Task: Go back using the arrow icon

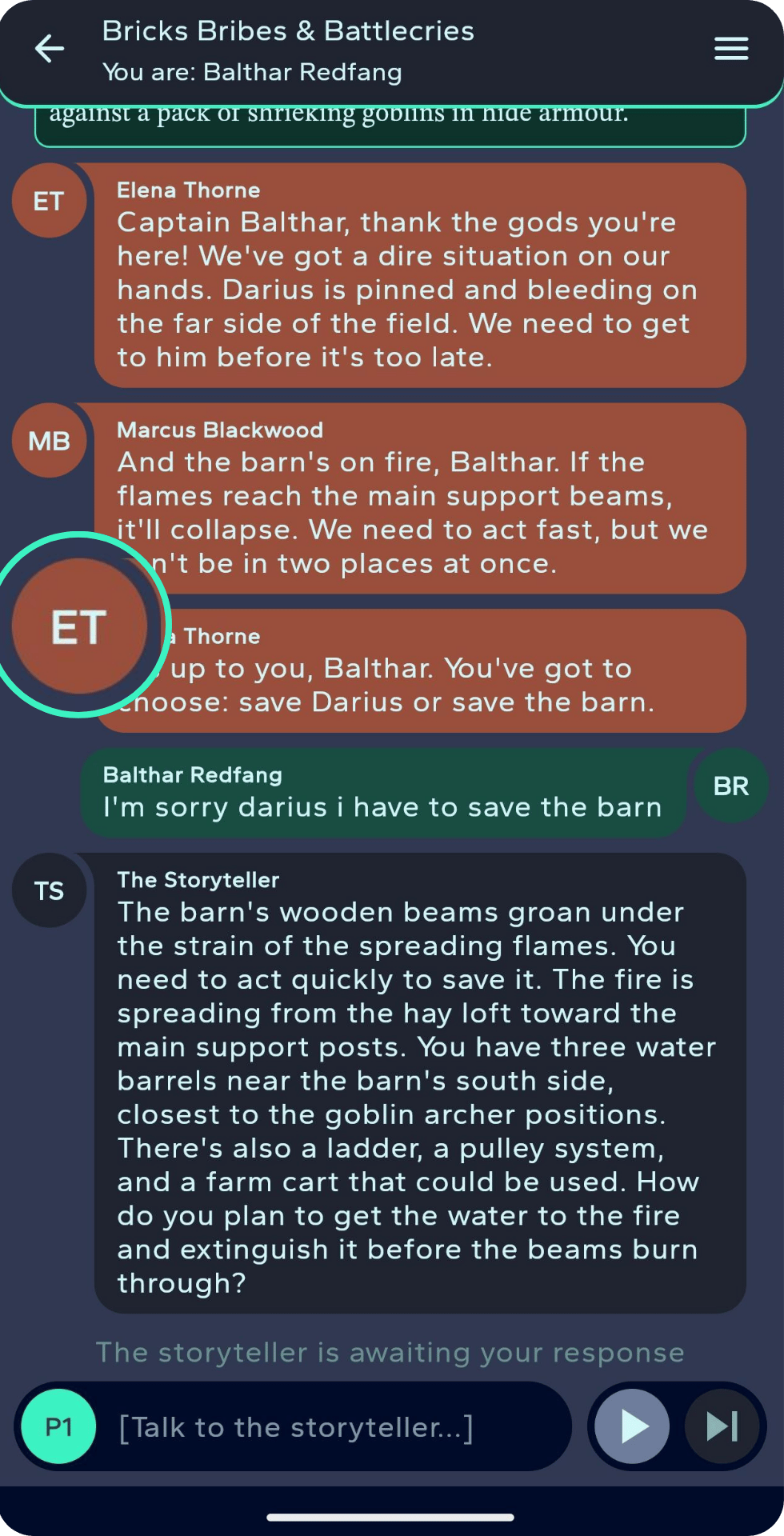Action: coord(50,49)
